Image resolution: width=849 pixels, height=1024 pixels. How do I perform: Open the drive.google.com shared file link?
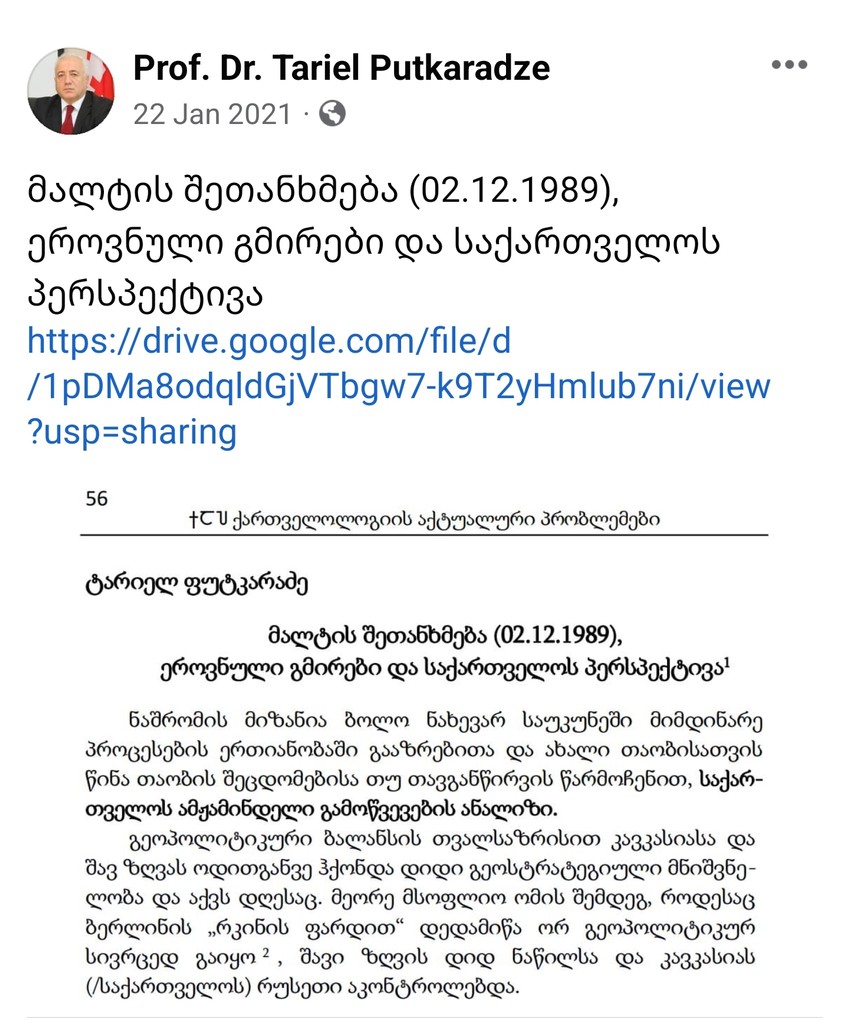[x=398, y=387]
